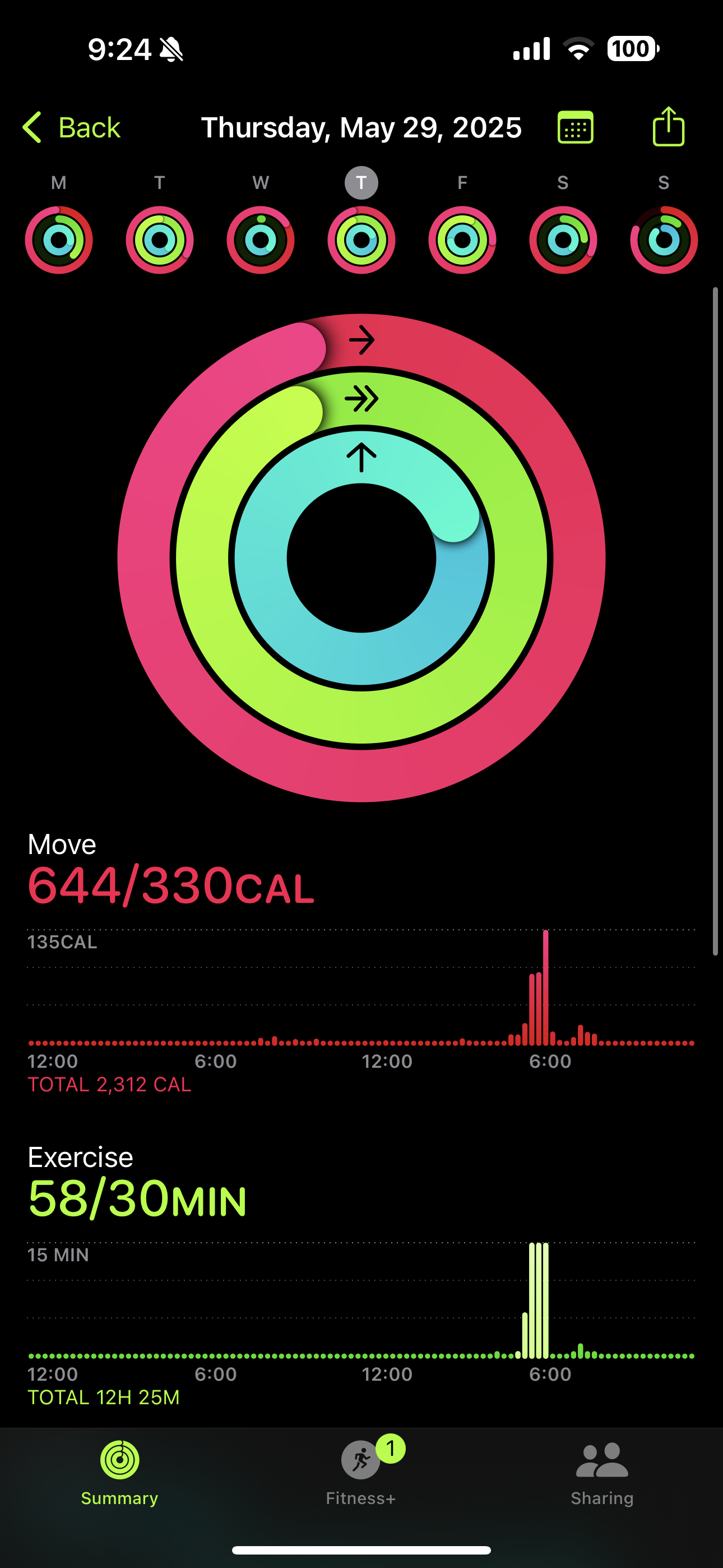Tap the share icon at top right

pyautogui.click(x=669, y=127)
